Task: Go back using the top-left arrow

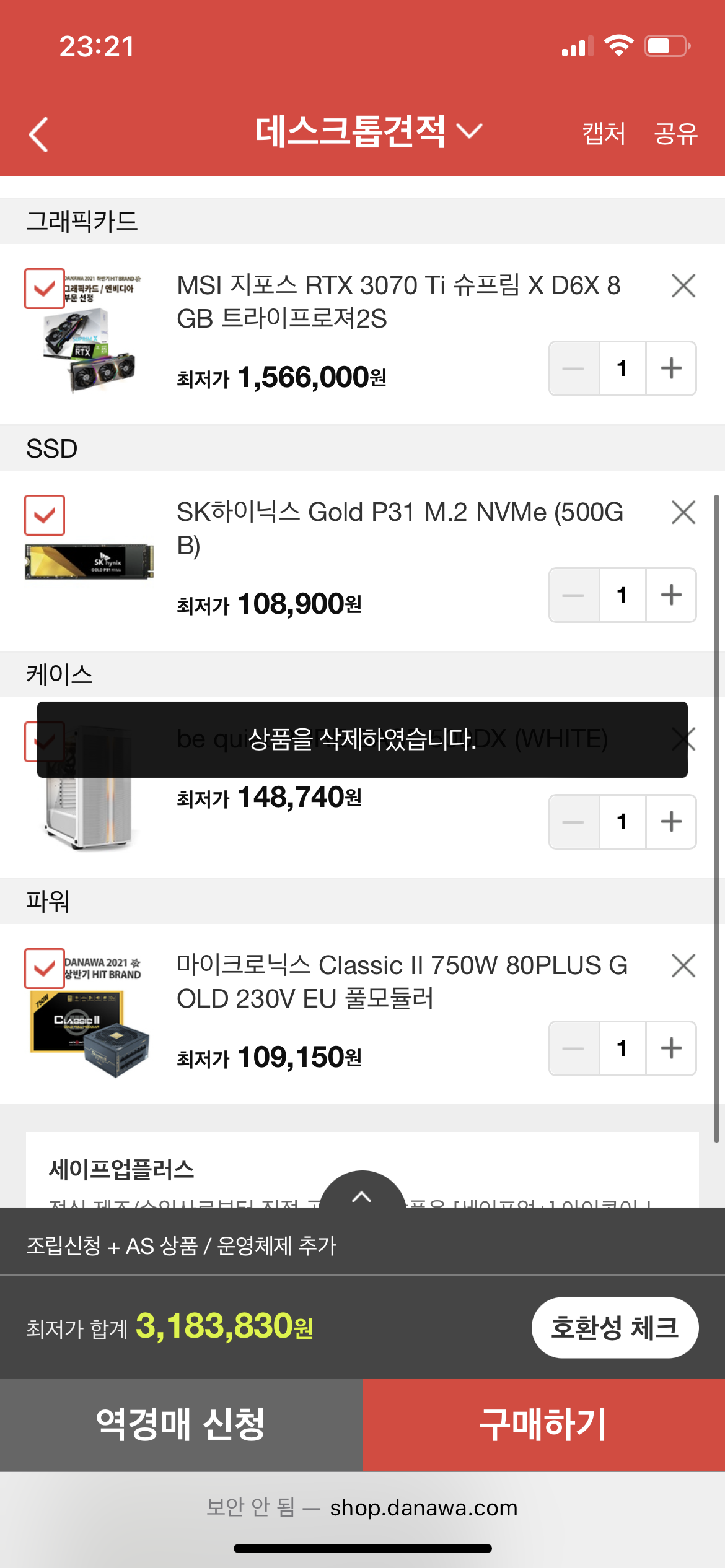Action: (x=38, y=134)
